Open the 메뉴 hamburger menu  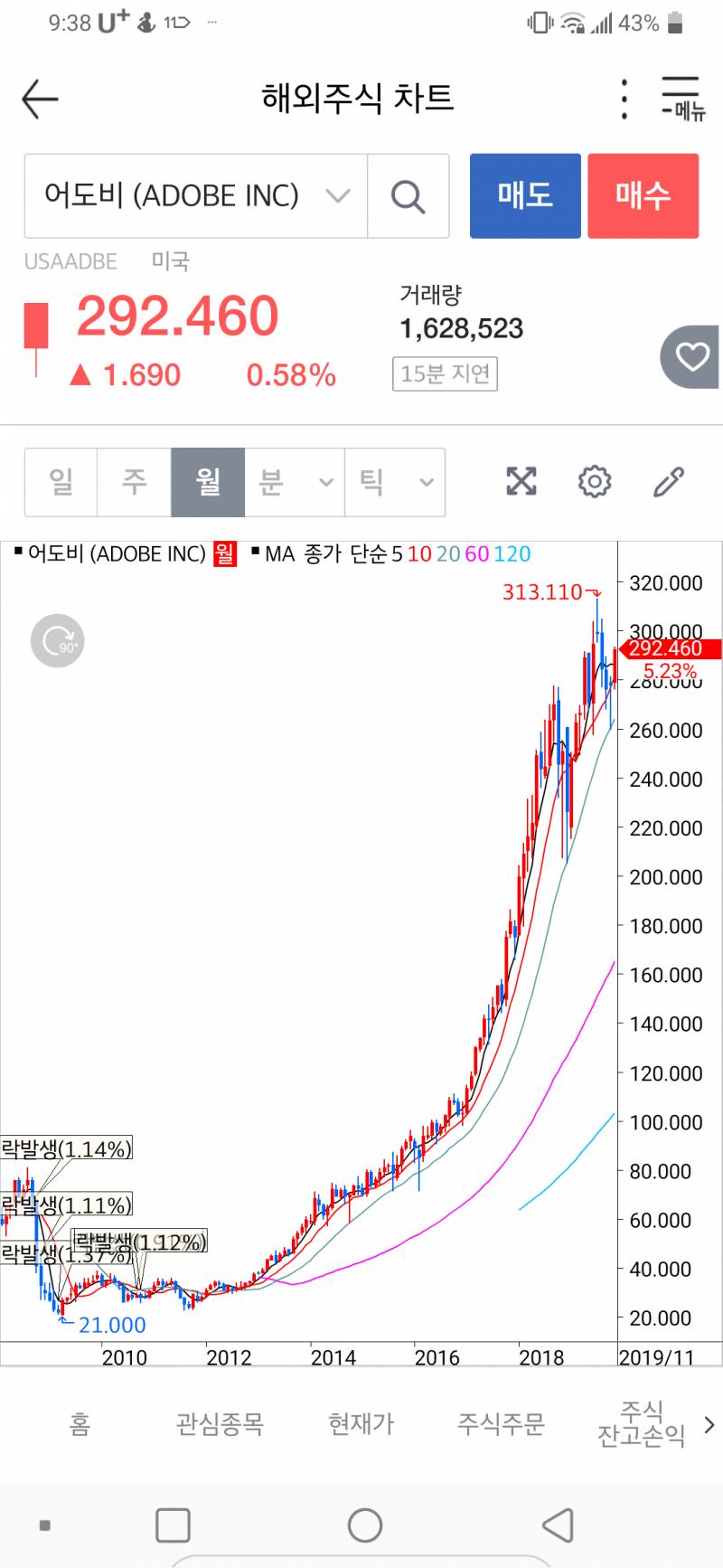pos(681,99)
